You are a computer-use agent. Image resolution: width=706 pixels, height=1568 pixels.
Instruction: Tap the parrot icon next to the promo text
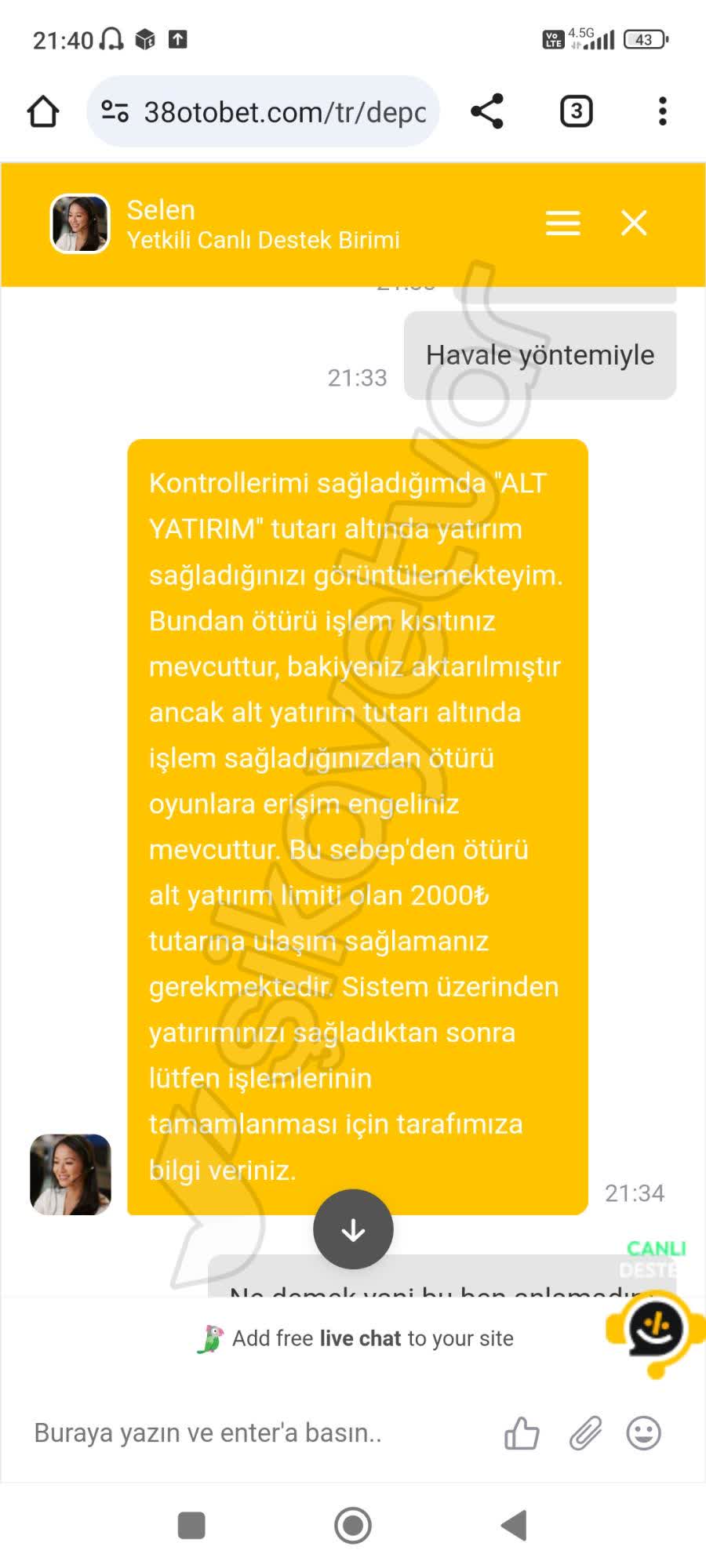[212, 1338]
